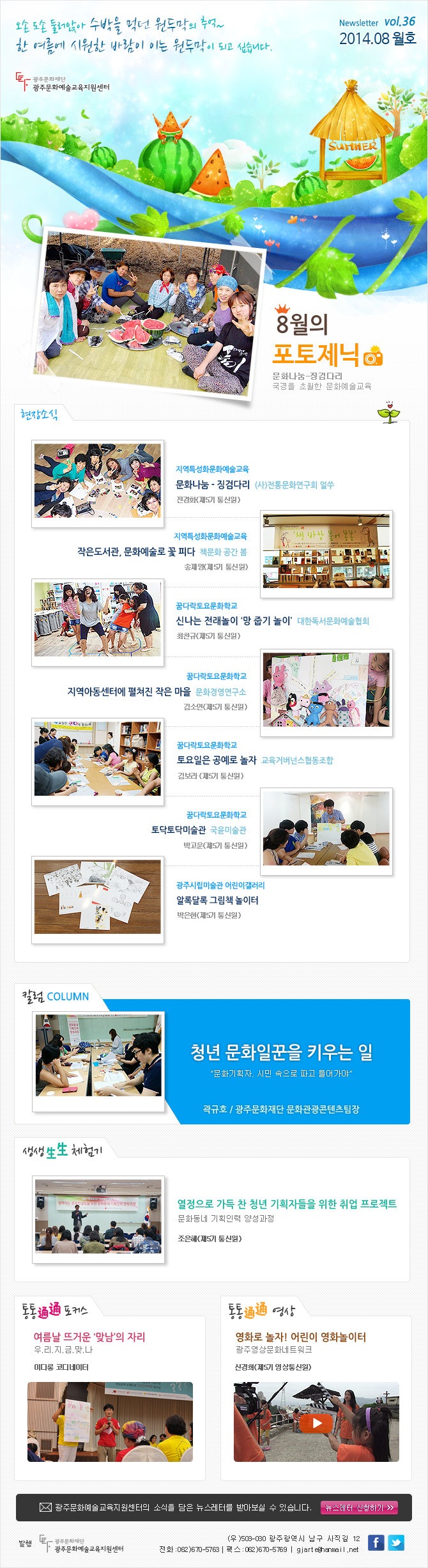
Task: Open the Facebook page icon
Action: [376, 1542]
